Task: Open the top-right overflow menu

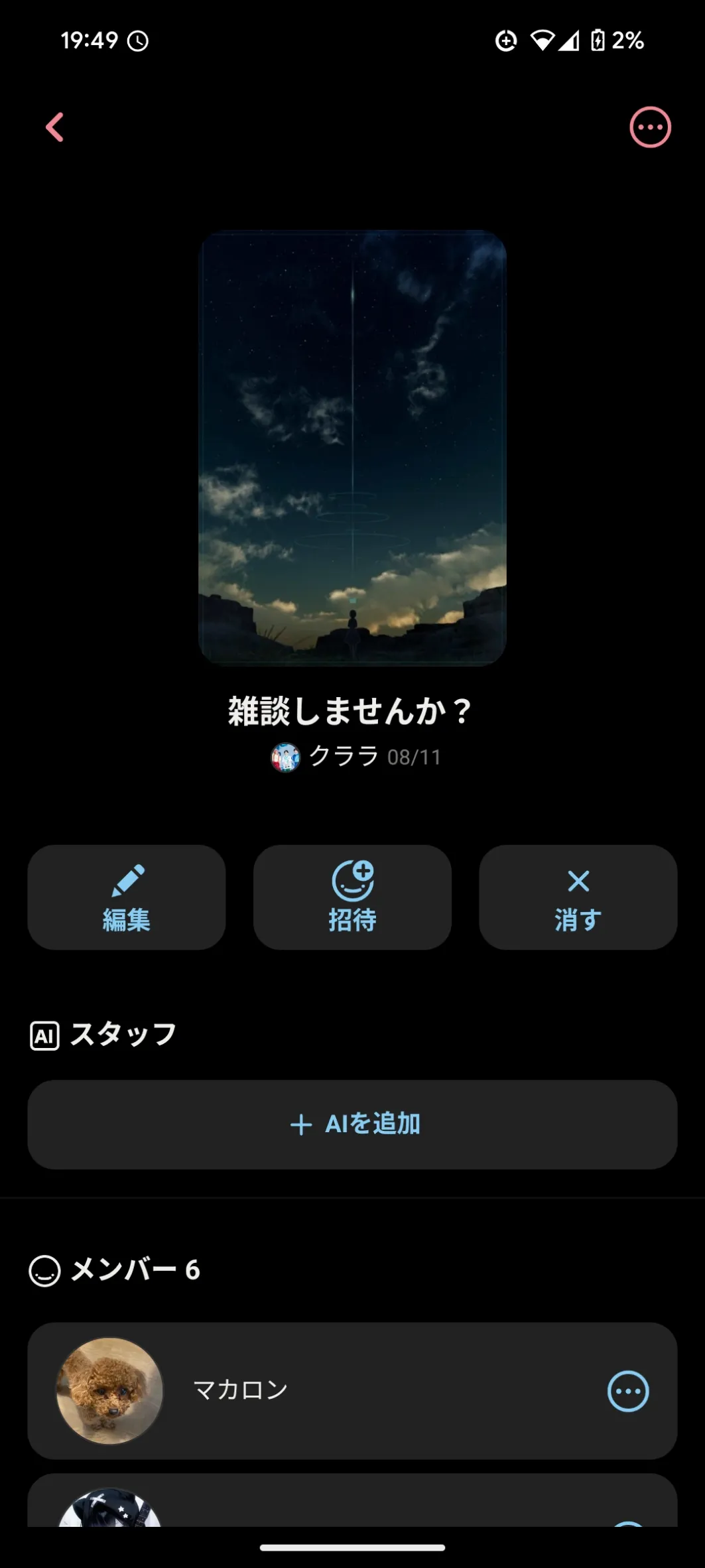Action: tap(649, 127)
